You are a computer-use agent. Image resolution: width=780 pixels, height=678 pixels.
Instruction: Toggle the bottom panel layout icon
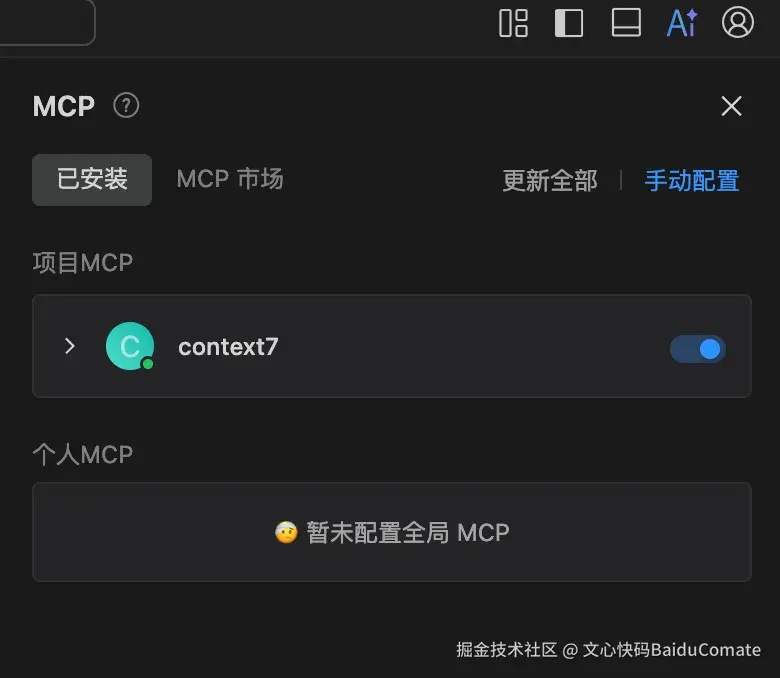coord(626,22)
